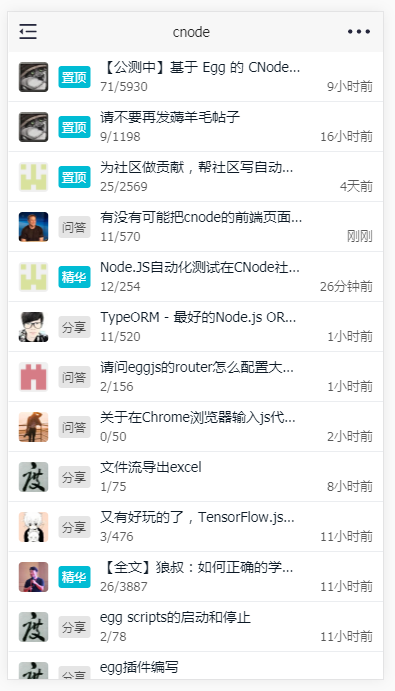Open the question 关于在Chrome浏览器输入js代
Viewport: 395px width, 691px height.
195,427
